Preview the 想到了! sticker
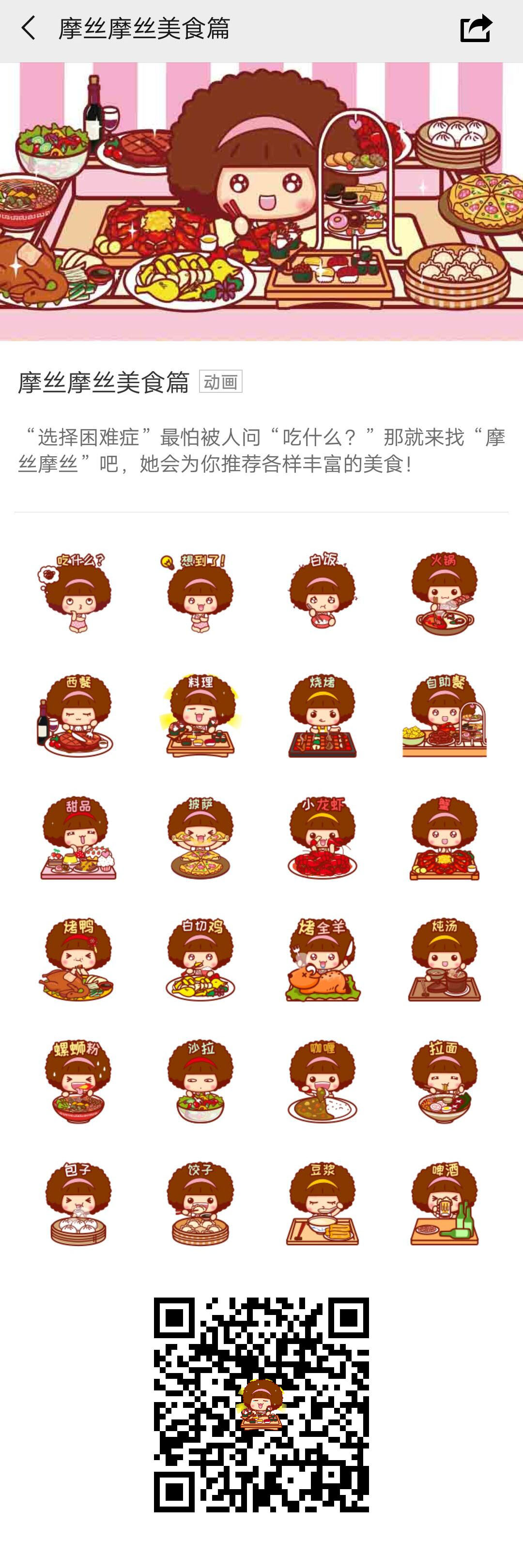This screenshot has height=1568, width=523. point(200,594)
